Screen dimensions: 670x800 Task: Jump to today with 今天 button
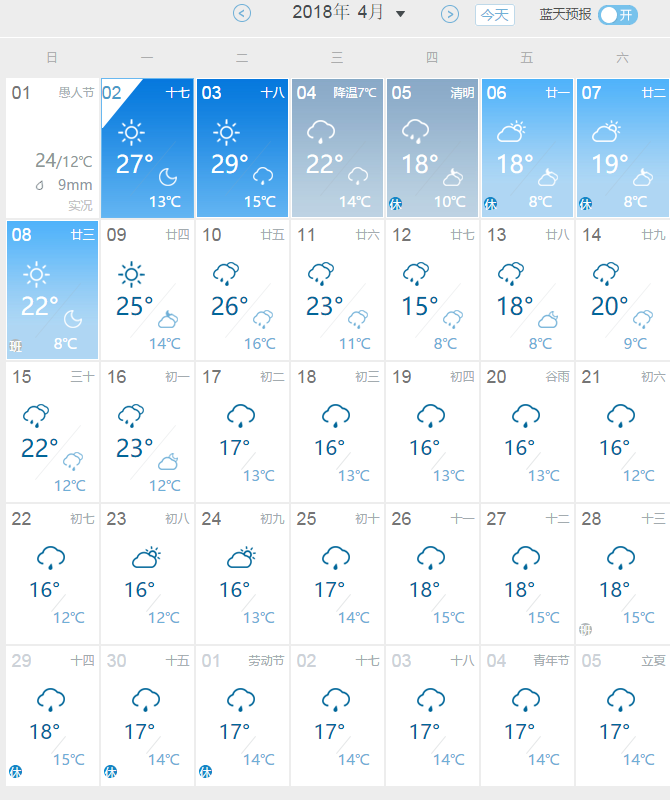(494, 14)
